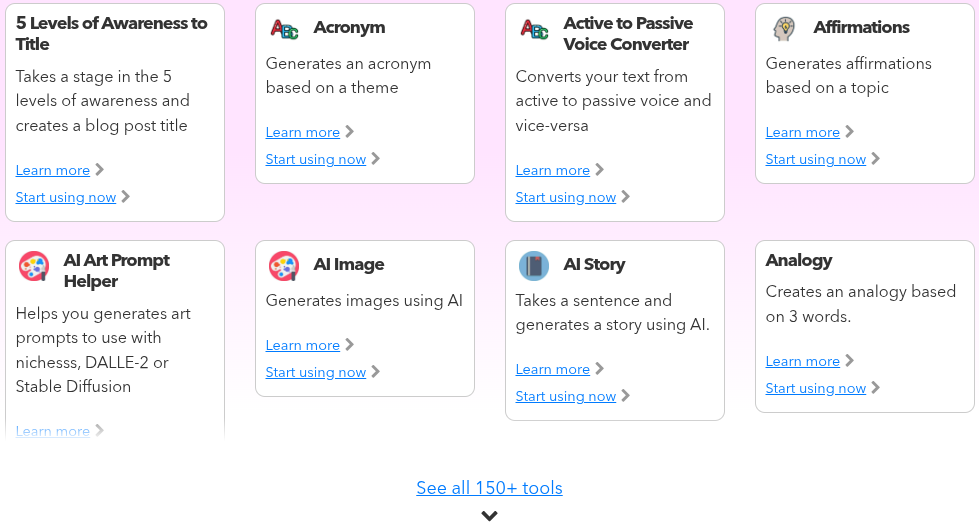This screenshot has height=529, width=979.
Task: Start using AI Image now
Action: [316, 372]
